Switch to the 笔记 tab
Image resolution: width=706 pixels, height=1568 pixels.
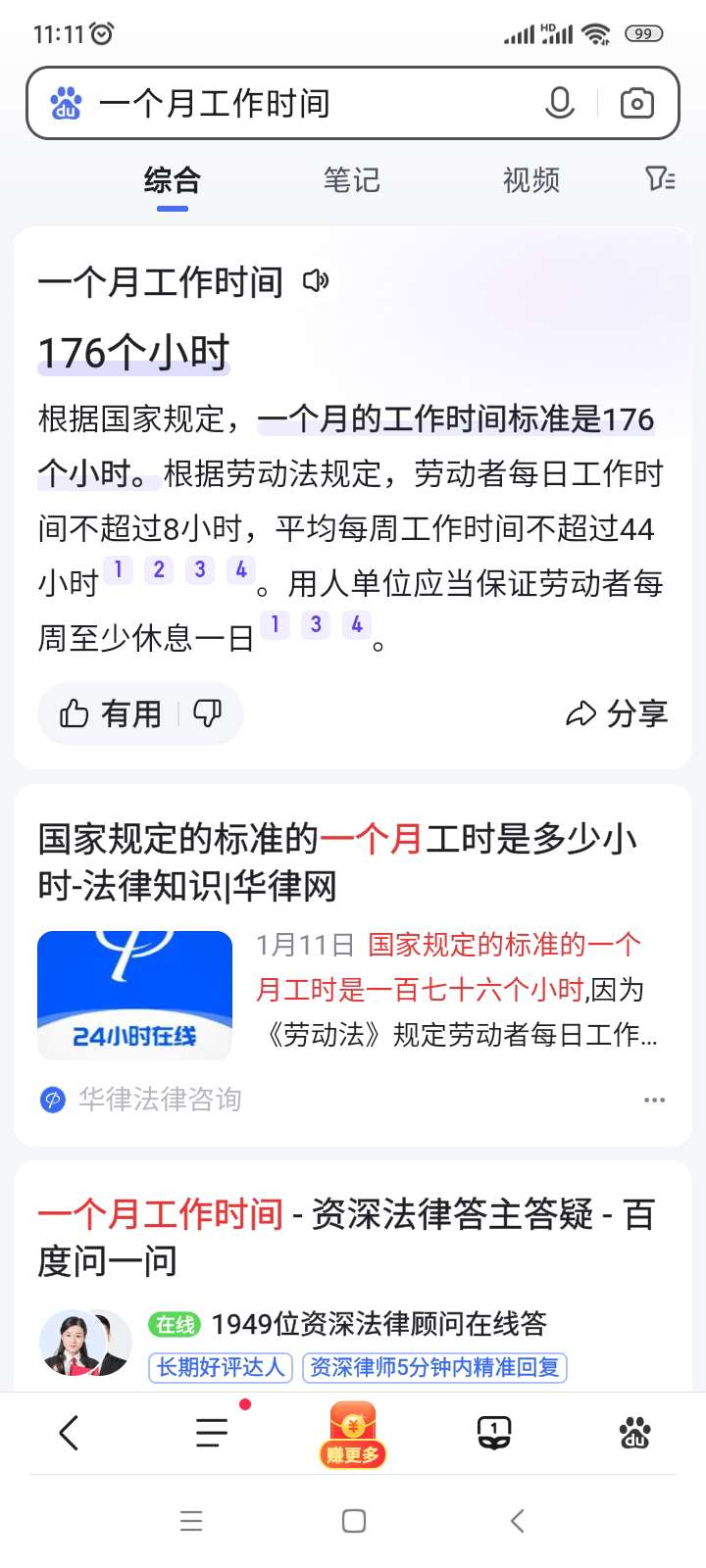pyautogui.click(x=351, y=180)
